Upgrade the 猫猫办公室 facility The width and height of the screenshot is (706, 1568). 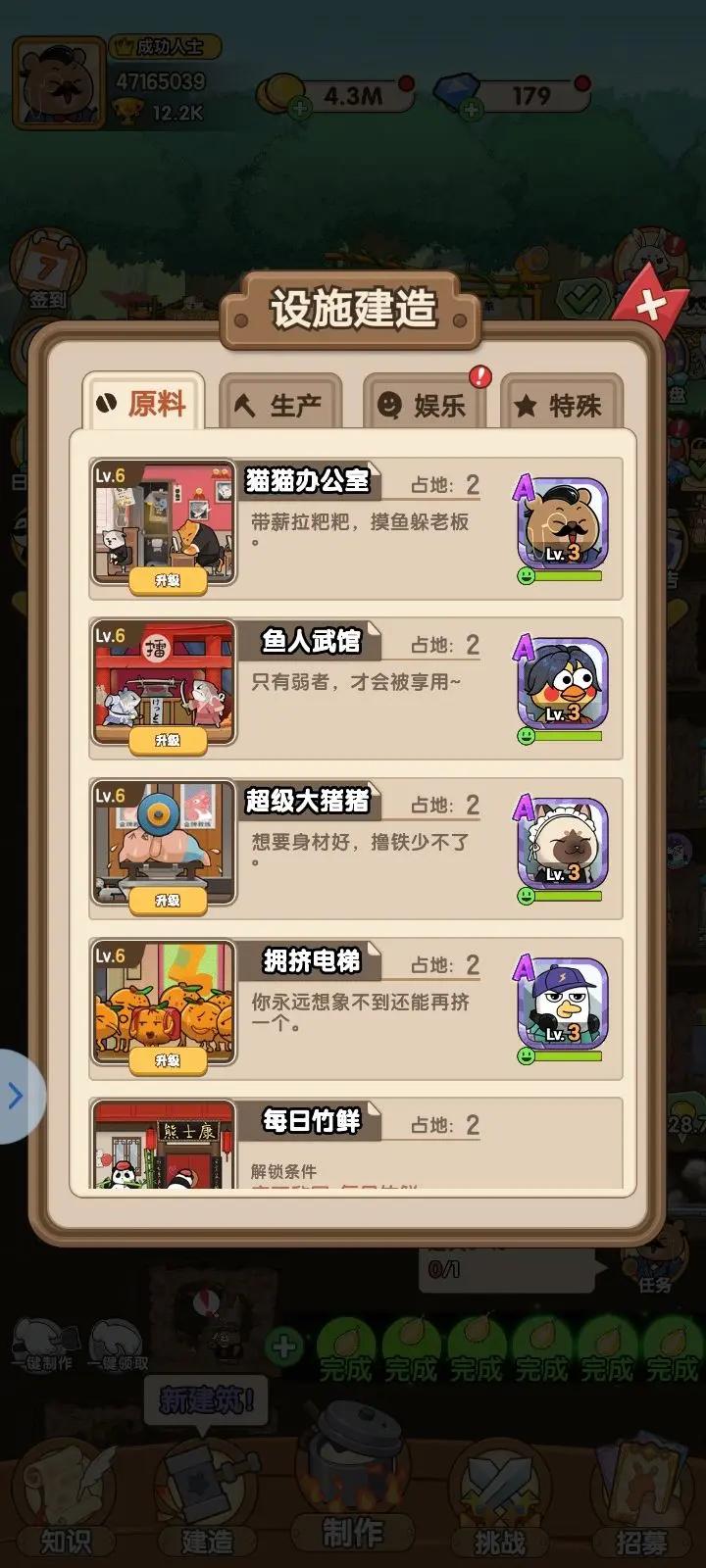pos(168,580)
